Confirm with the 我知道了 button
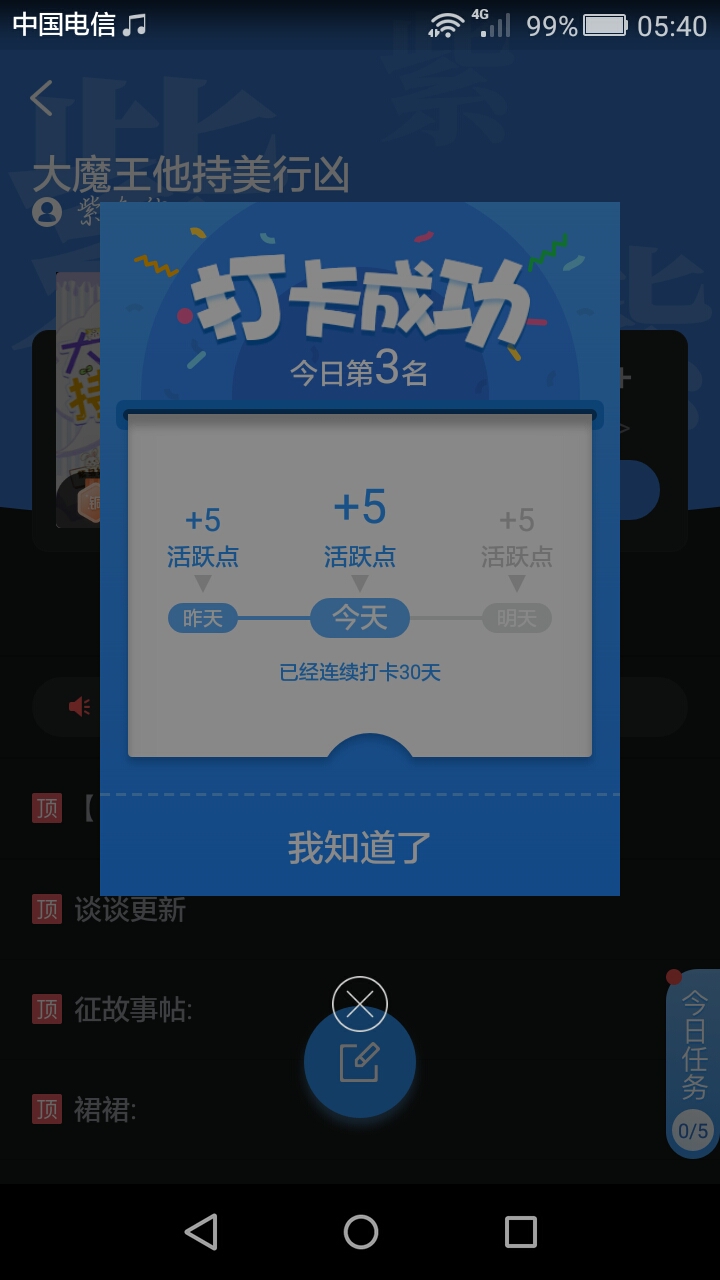720x1280 pixels. point(360,847)
